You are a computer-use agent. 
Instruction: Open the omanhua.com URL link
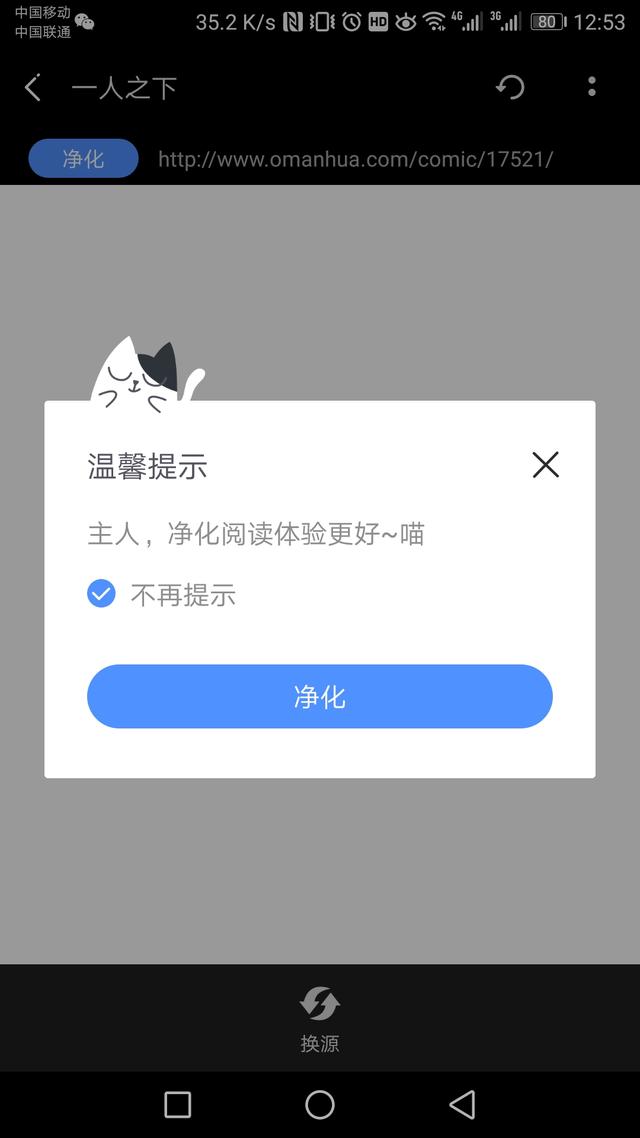coord(355,159)
